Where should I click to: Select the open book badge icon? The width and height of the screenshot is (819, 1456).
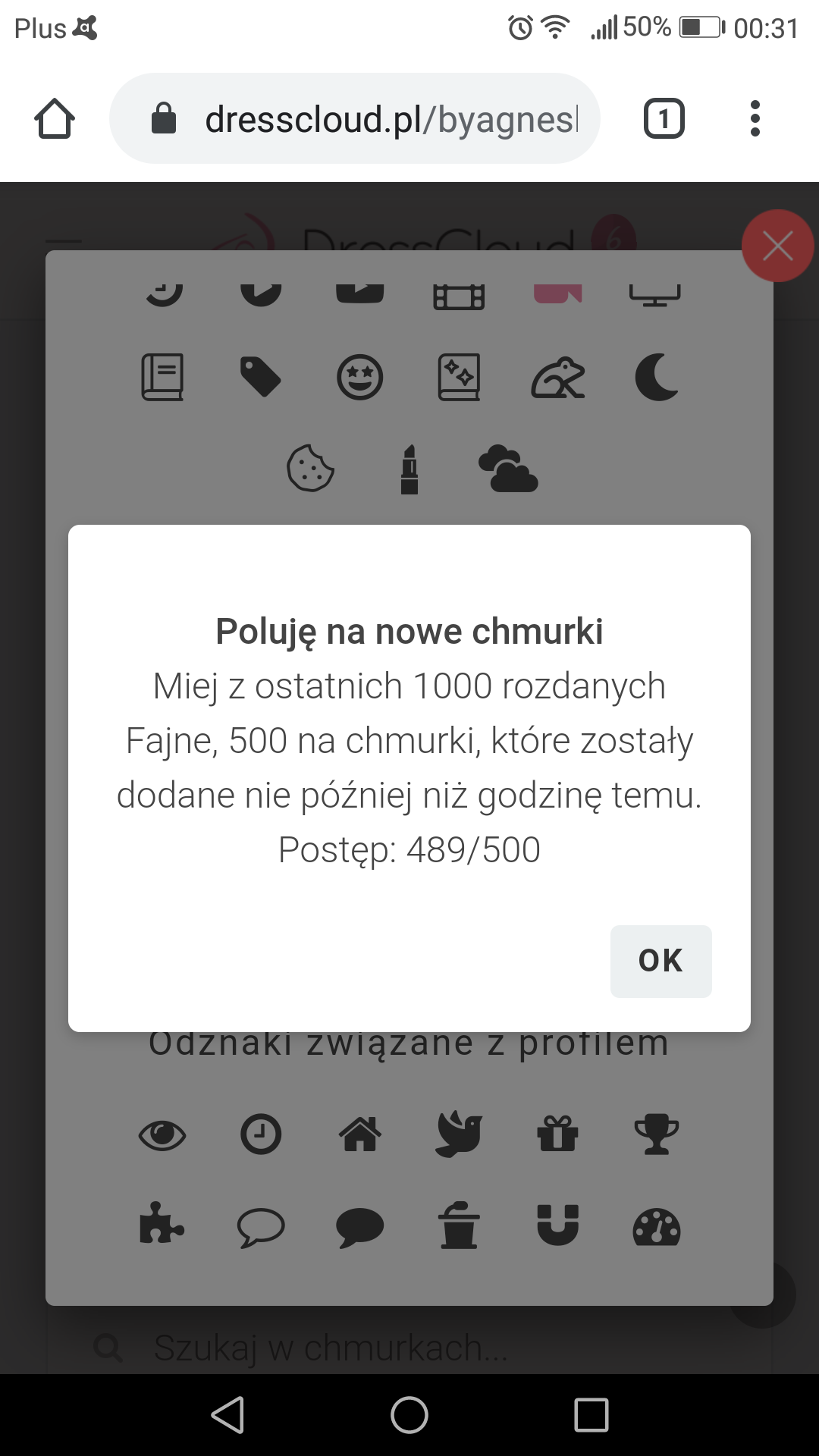coord(162,377)
